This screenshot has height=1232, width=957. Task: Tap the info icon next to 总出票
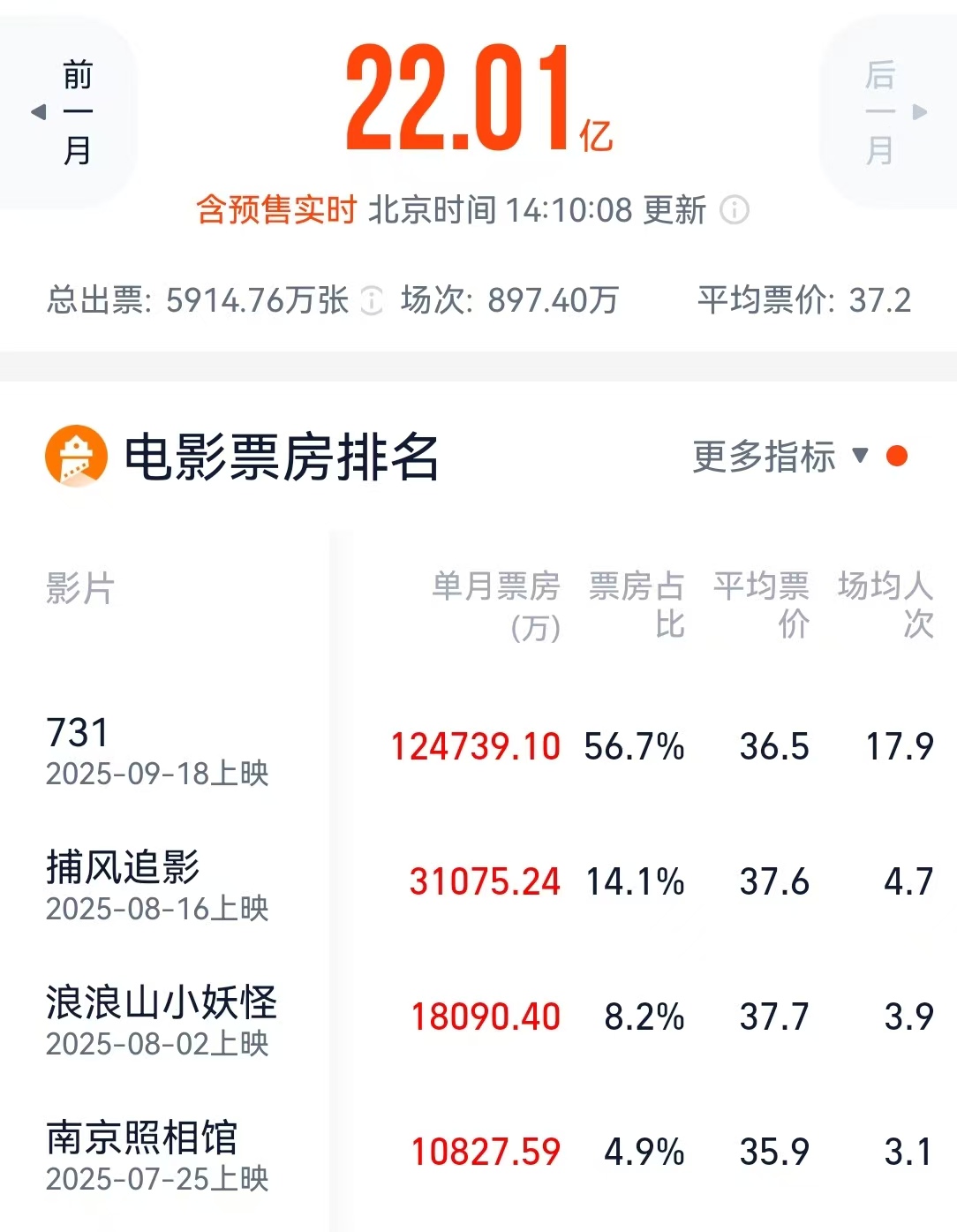tap(373, 301)
